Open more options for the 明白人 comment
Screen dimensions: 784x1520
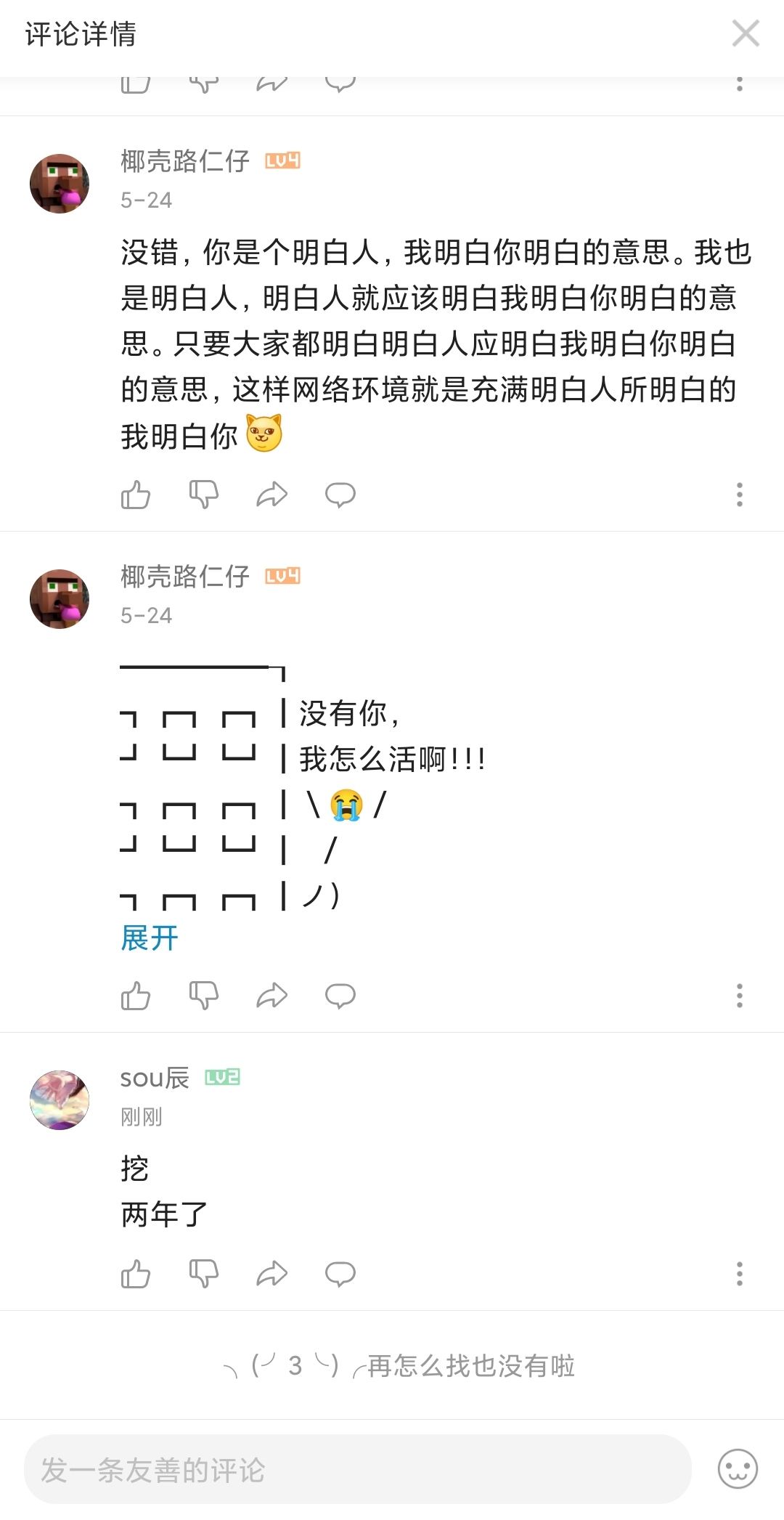coord(739,495)
